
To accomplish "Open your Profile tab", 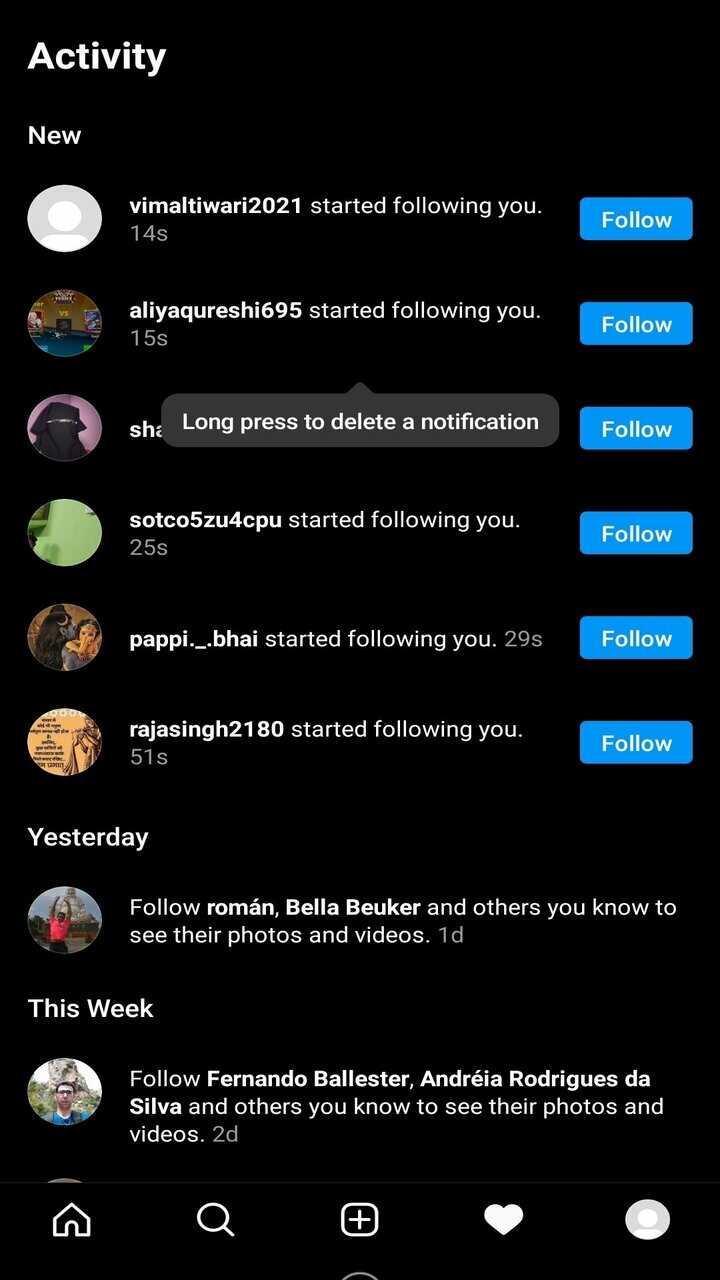I will [647, 1219].
